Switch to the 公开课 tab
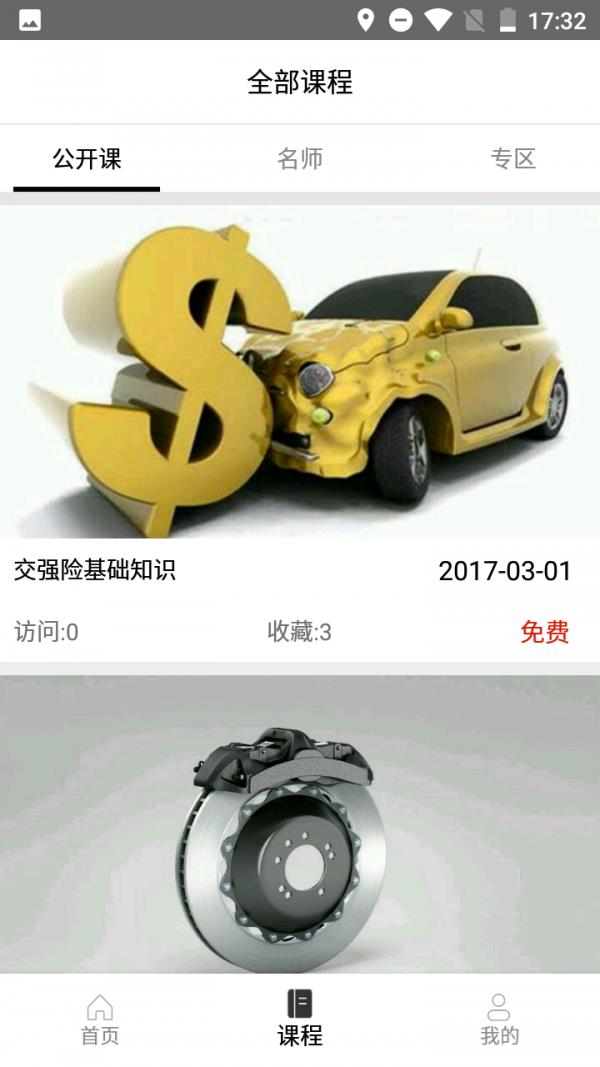This screenshot has height=1067, width=600. click(87, 159)
